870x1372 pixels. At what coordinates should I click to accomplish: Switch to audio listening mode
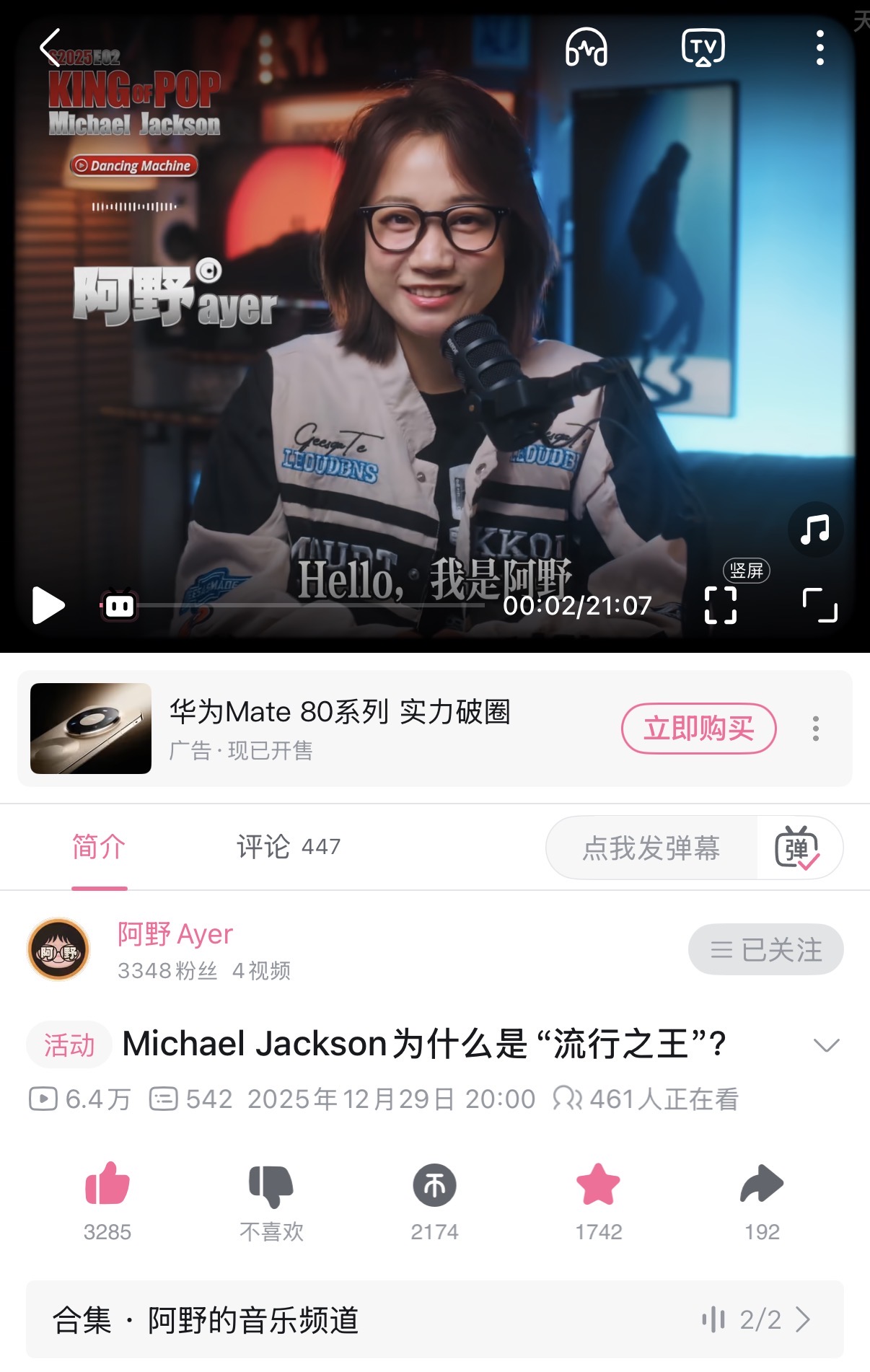click(x=586, y=48)
